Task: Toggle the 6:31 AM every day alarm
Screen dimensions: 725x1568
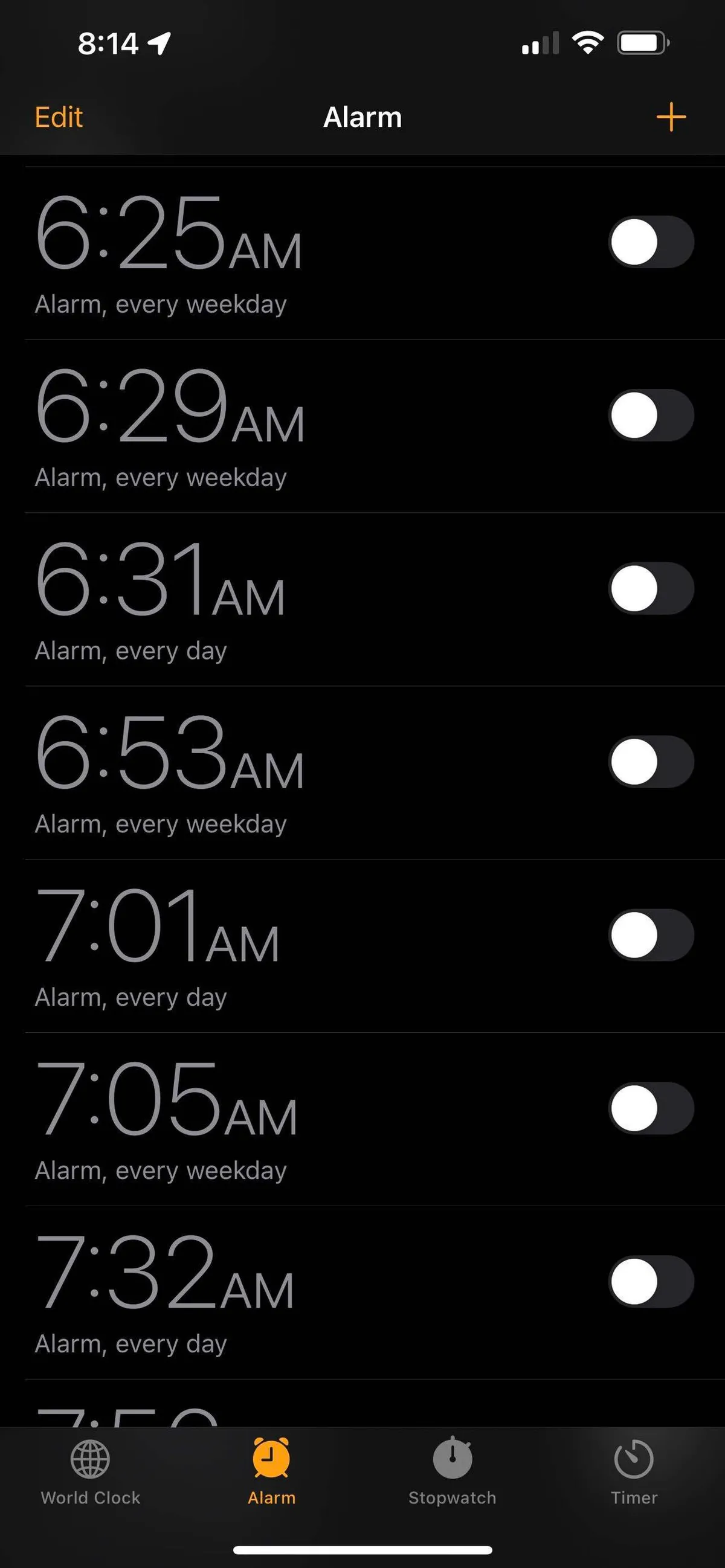Action: pyautogui.click(x=651, y=589)
